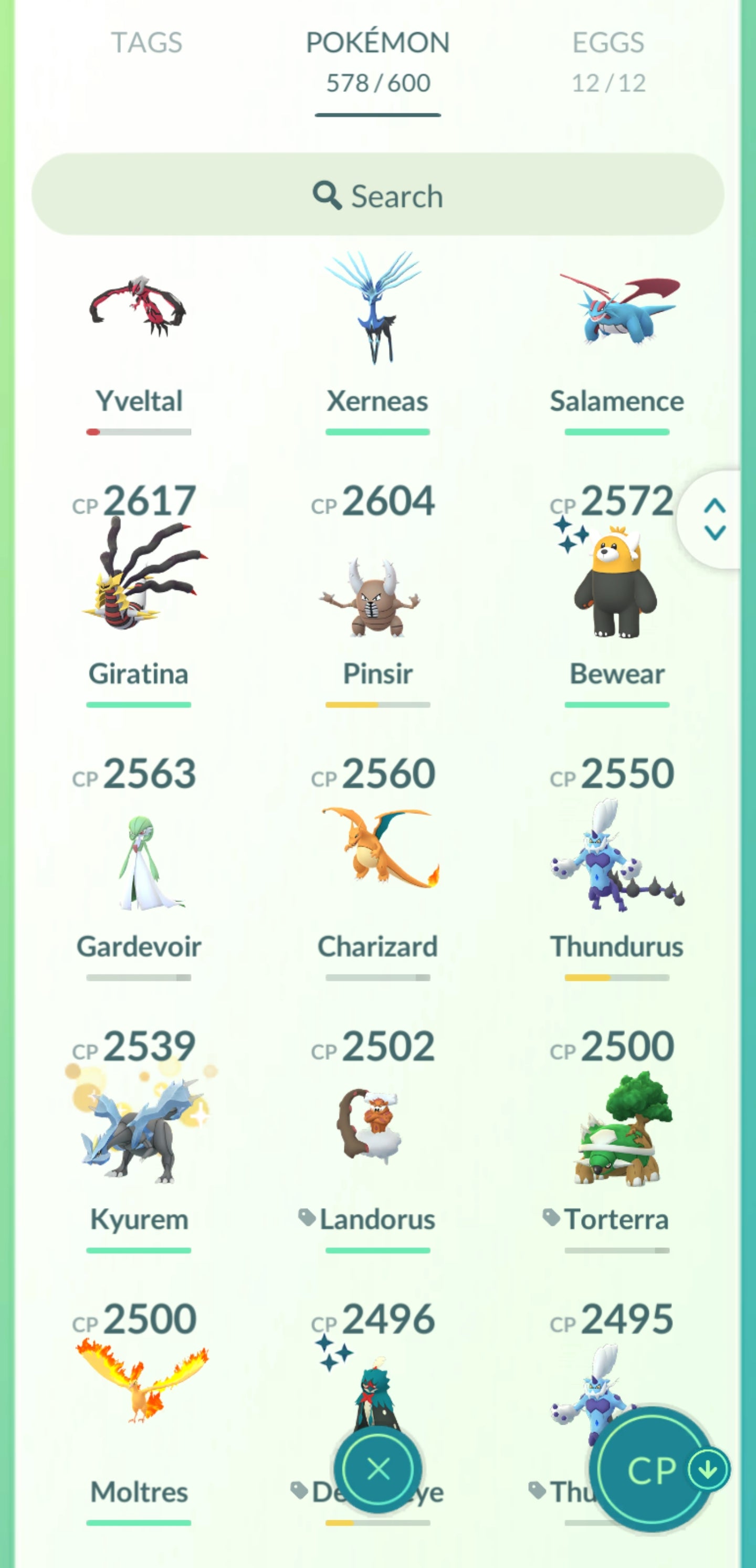This screenshot has height=1568, width=756.
Task: Open Thundurus with CP 2550
Action: (616, 859)
